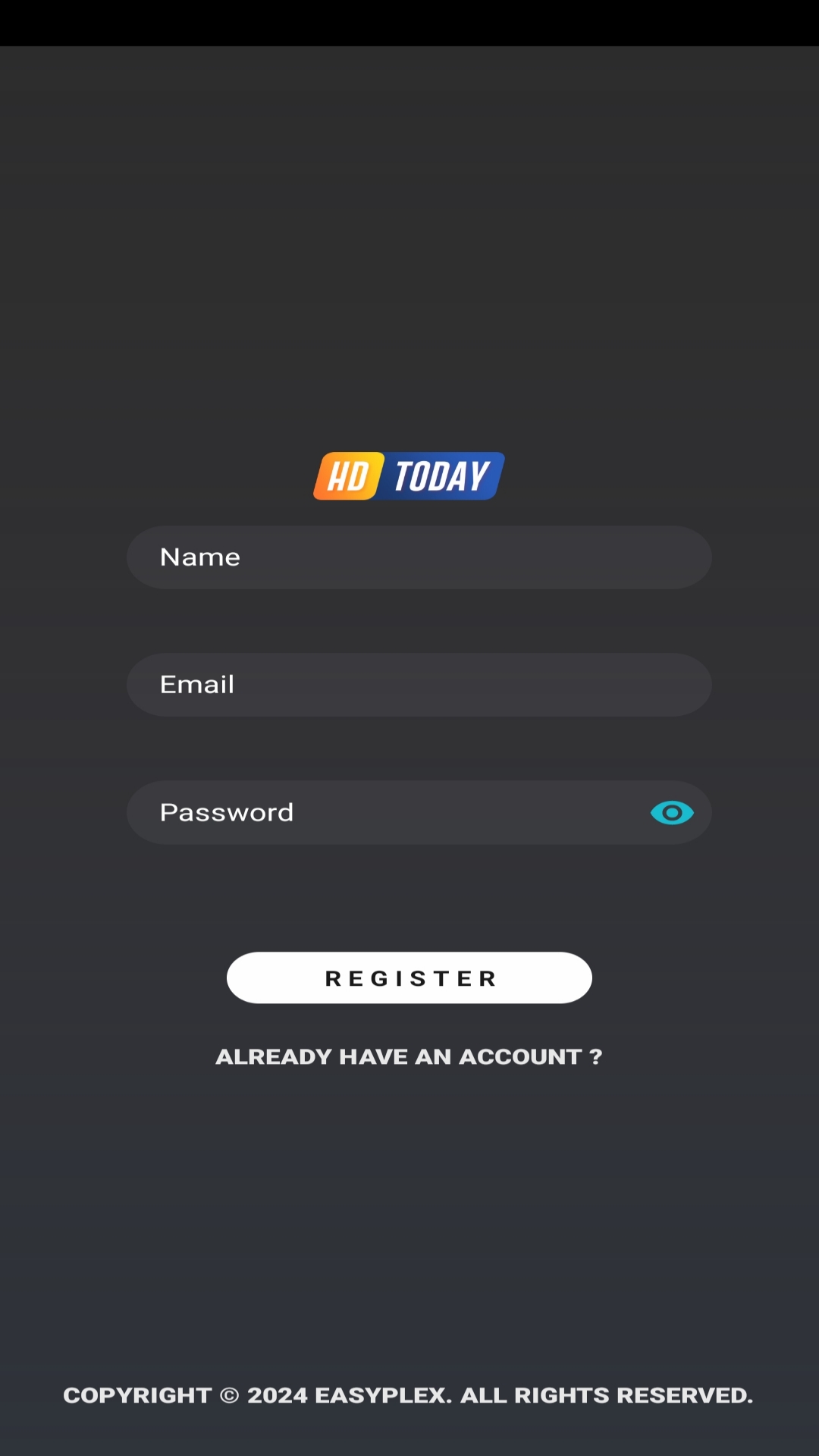The width and height of the screenshot is (819, 1456).
Task: Open the login screen via account link
Action: pos(409,1056)
